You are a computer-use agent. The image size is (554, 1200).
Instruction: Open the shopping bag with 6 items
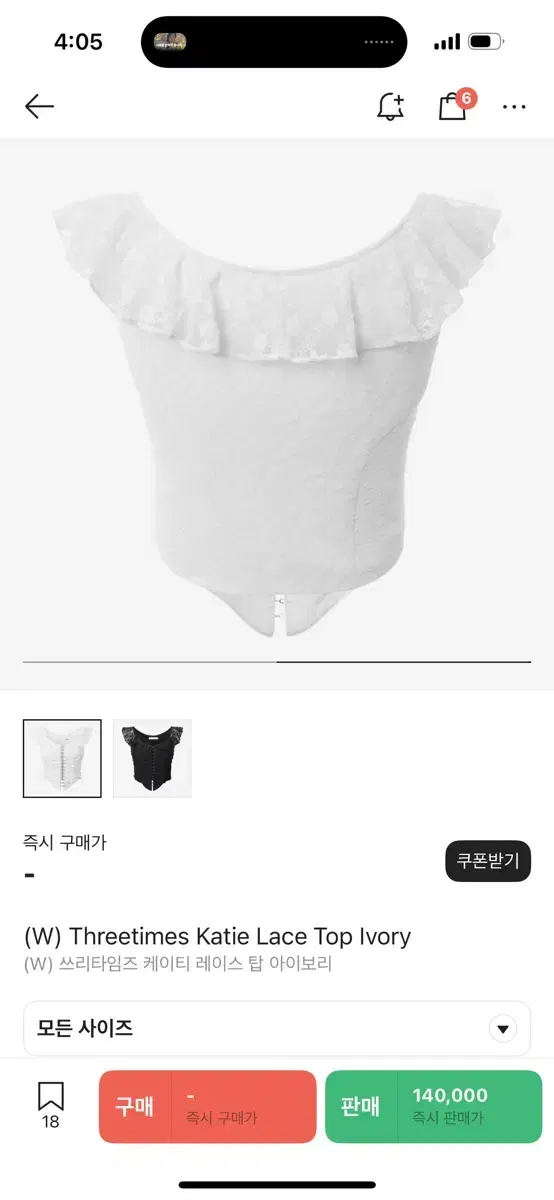pyautogui.click(x=456, y=105)
